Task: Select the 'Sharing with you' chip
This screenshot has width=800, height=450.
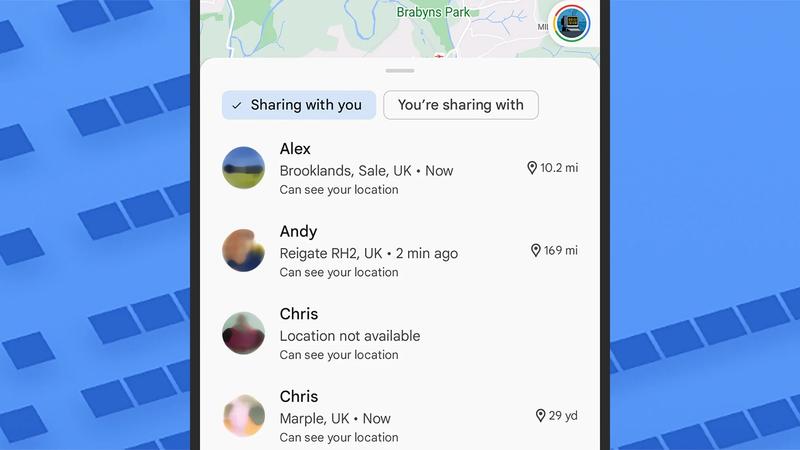Action: click(299, 105)
